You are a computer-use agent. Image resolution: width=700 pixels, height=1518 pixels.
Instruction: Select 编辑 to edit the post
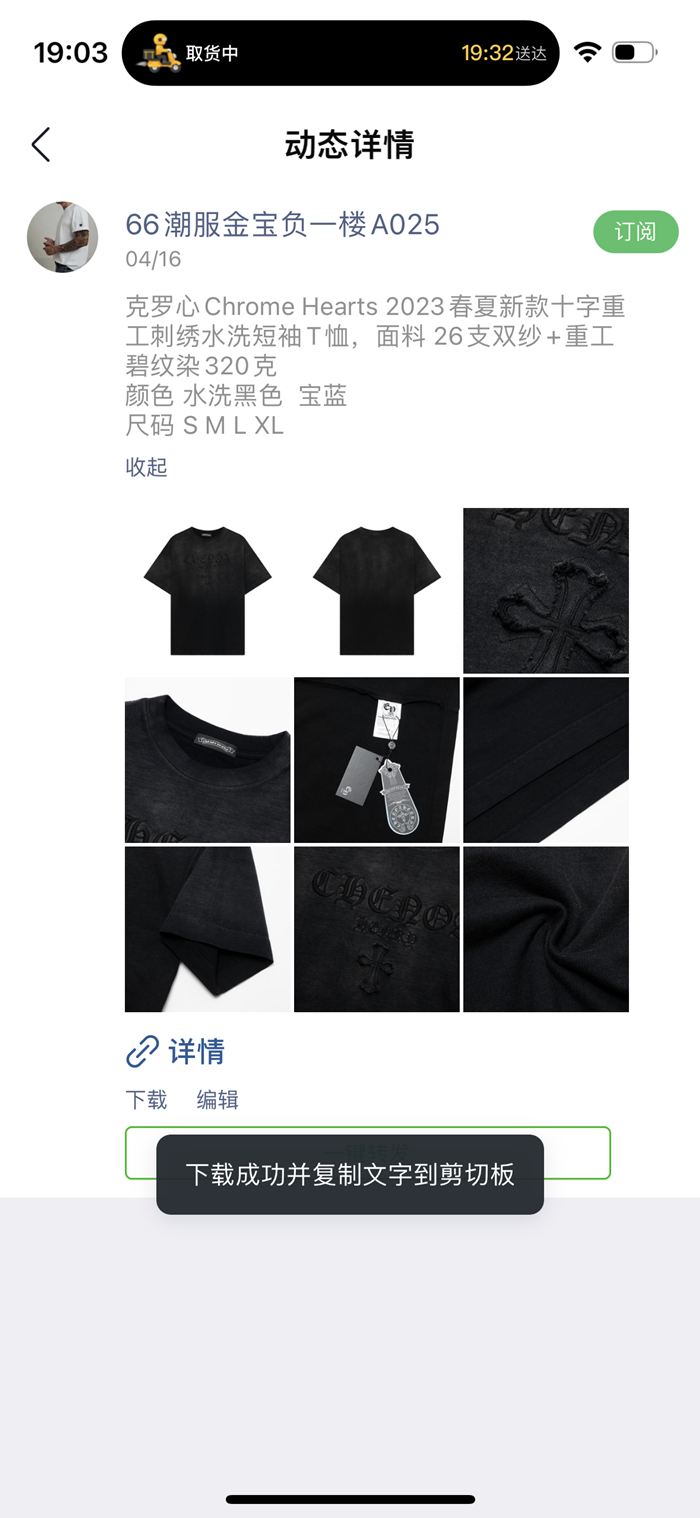point(217,1100)
